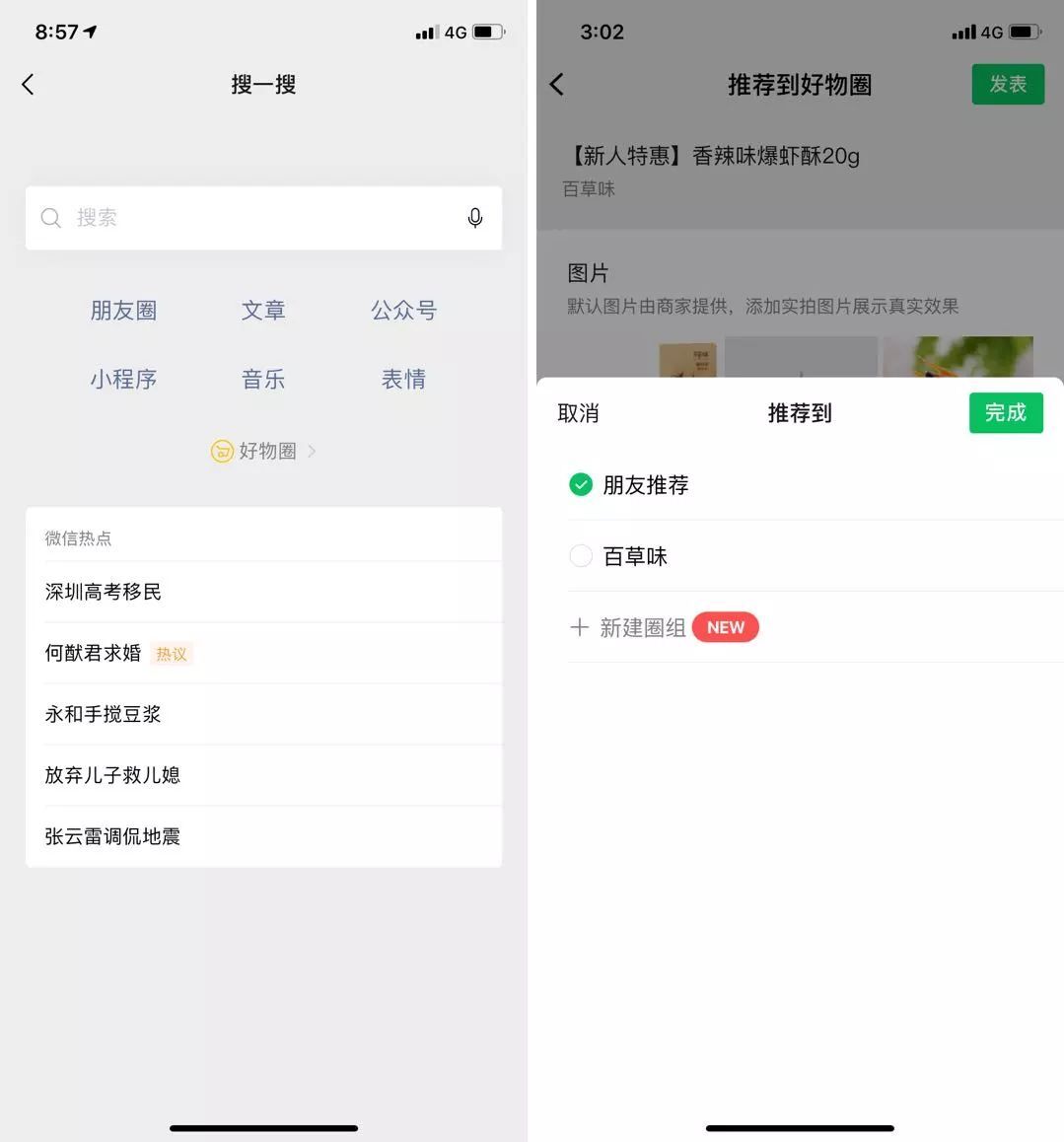This screenshot has height=1142, width=1064.
Task: Select the 公众号 search category
Action: (403, 311)
